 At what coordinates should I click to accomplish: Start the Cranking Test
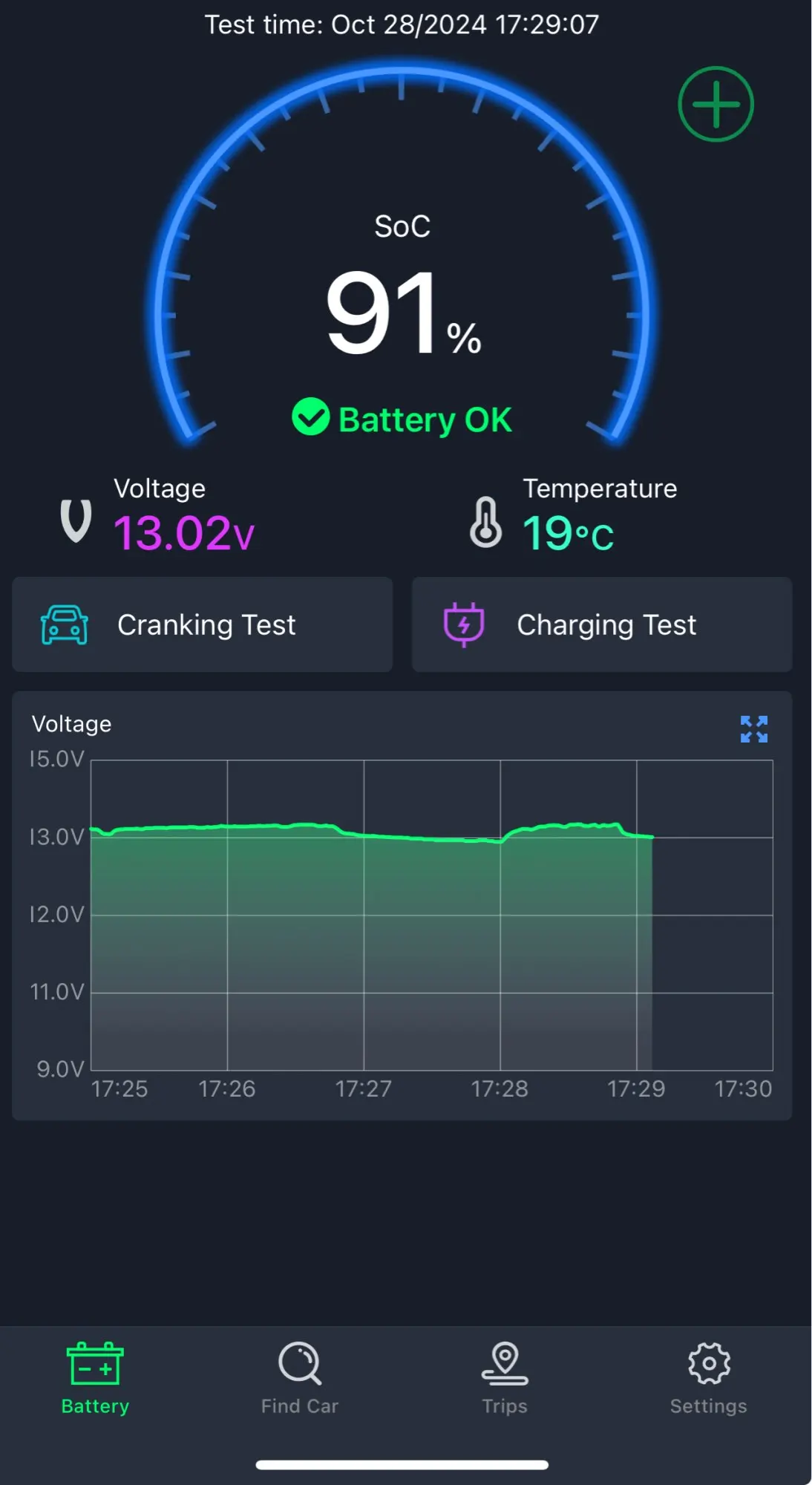202,624
